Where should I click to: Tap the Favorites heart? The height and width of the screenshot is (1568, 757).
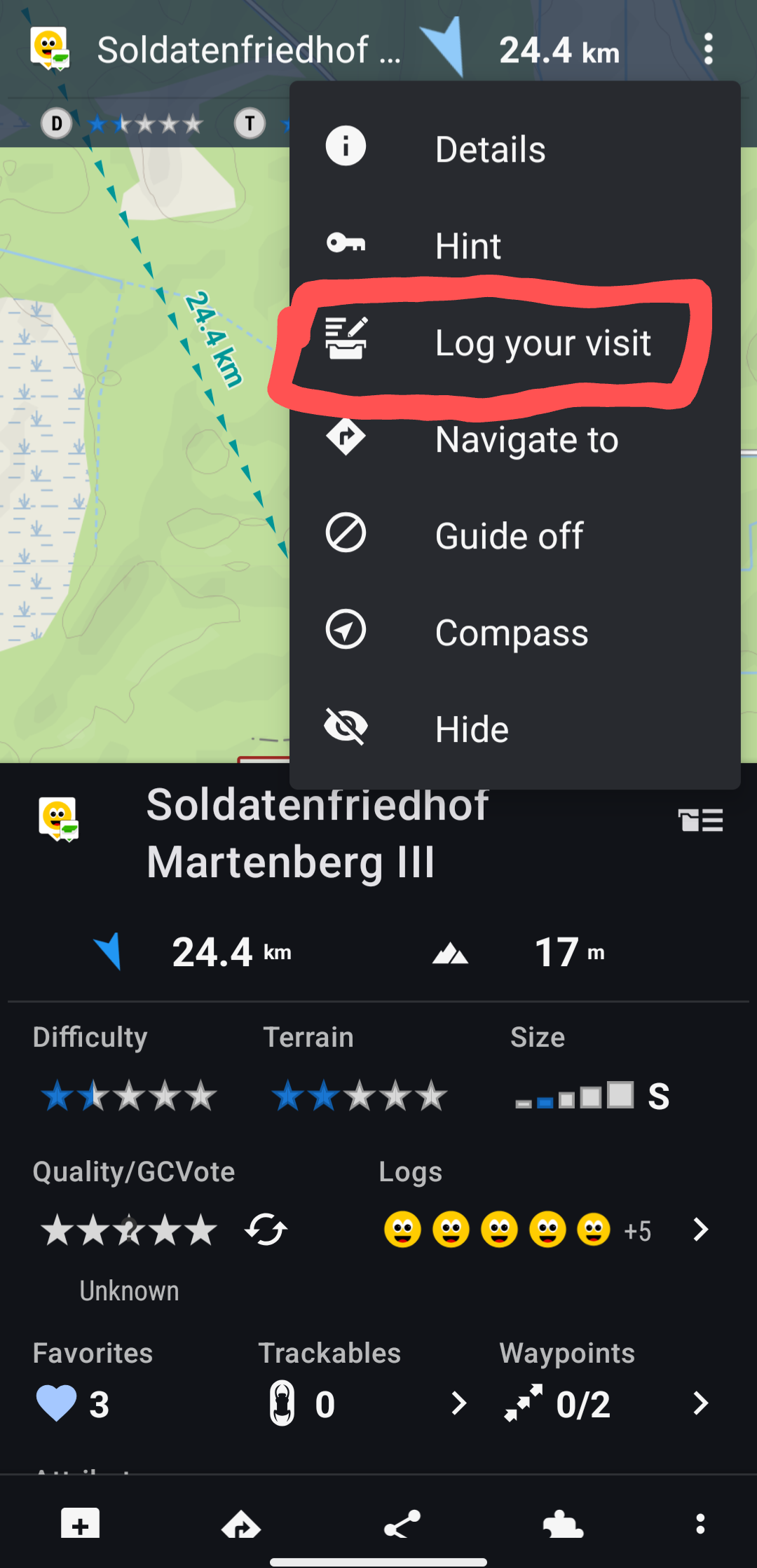coord(56,1403)
